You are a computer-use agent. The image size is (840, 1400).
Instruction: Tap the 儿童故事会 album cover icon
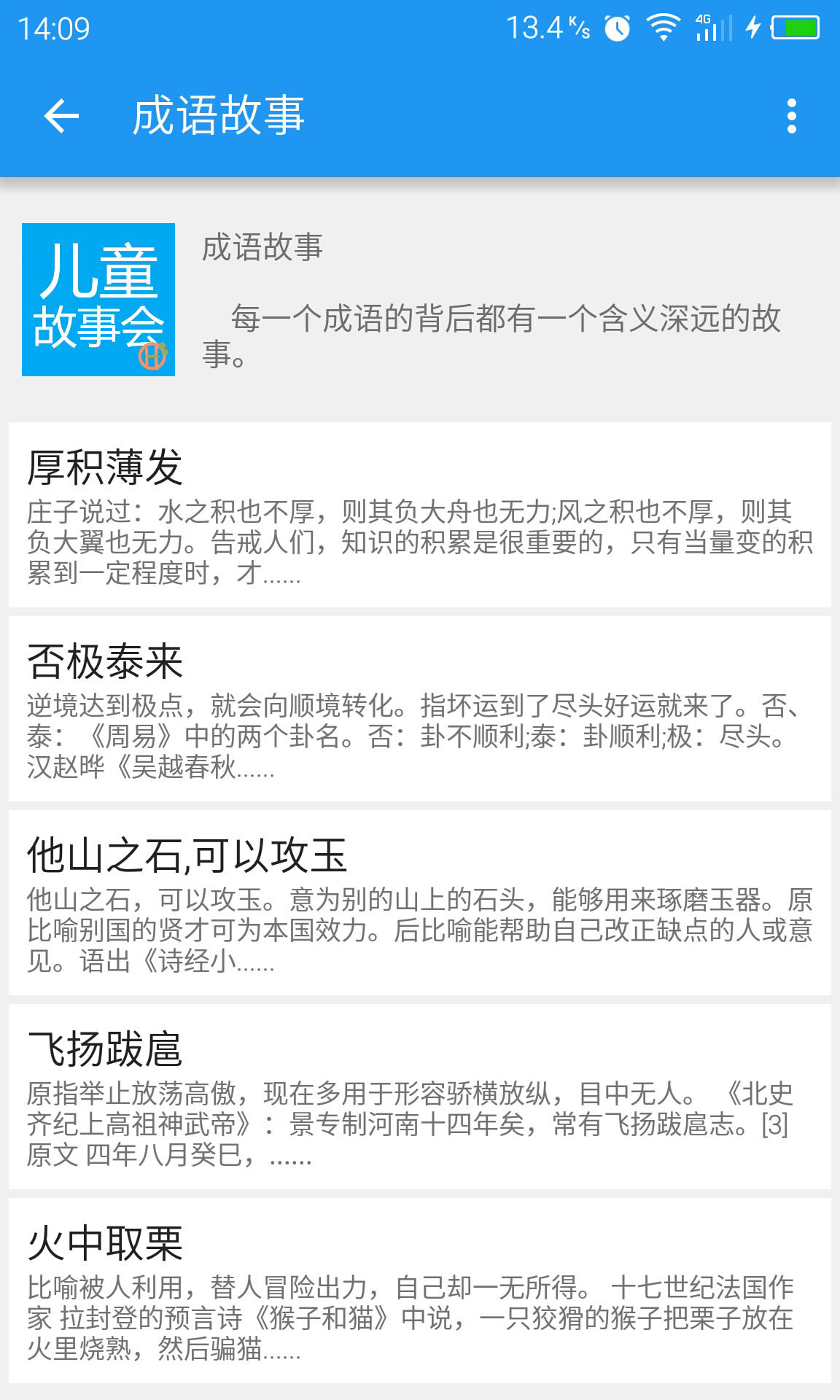pos(97,300)
